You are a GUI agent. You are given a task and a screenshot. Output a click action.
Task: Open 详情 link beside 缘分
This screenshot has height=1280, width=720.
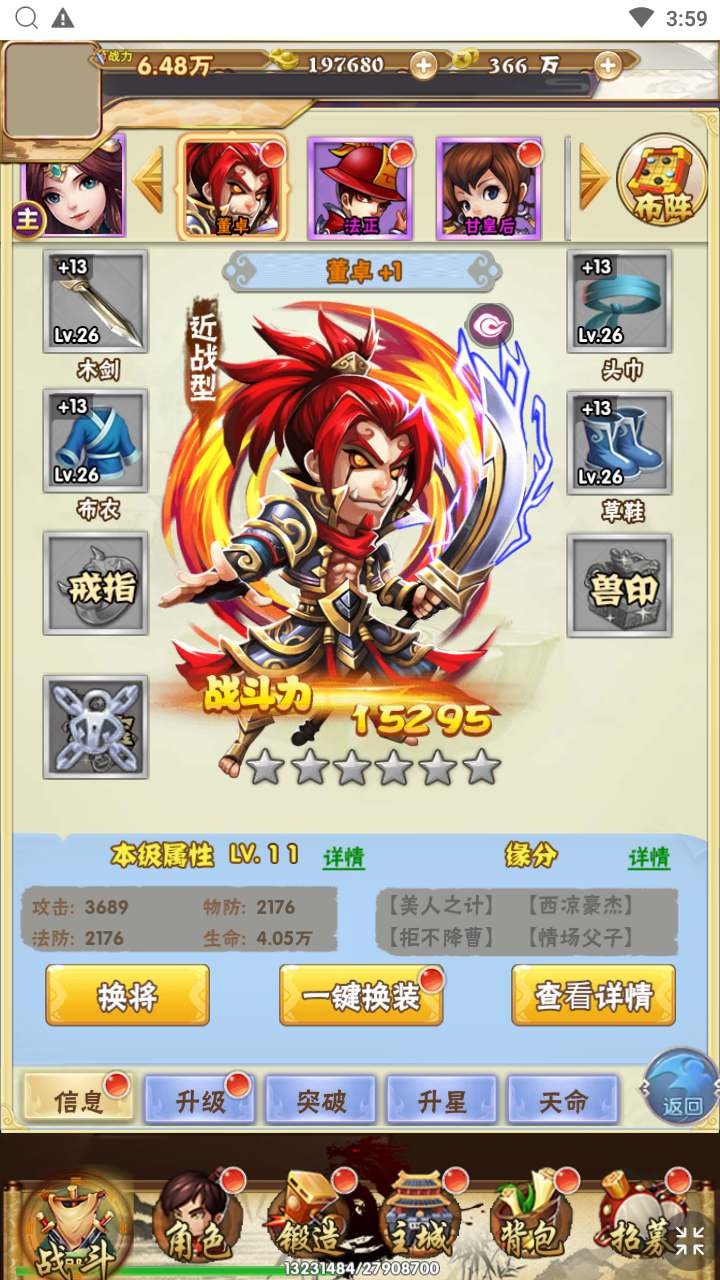pos(649,858)
